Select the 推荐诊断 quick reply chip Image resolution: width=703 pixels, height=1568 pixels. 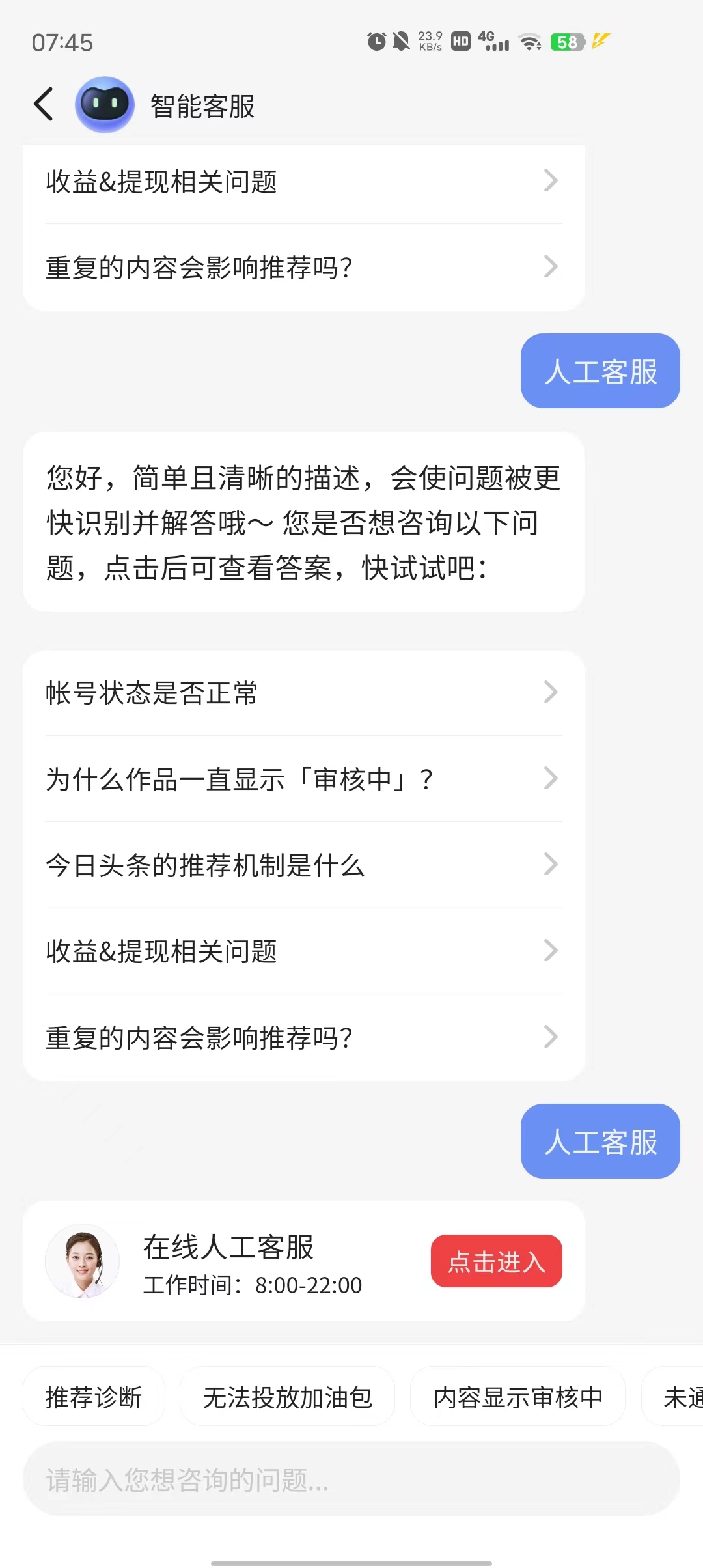click(94, 1396)
